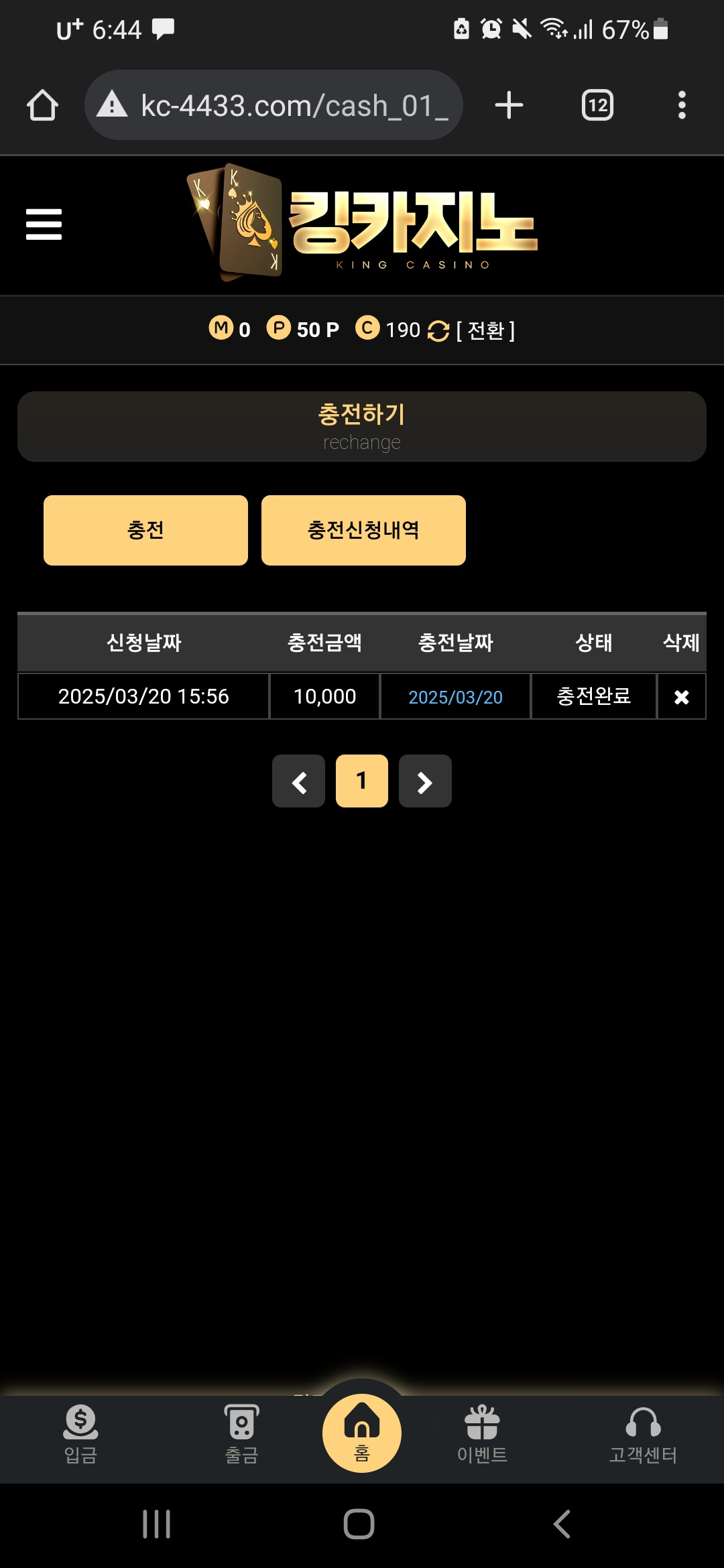Go to the 홈 tab
724x1568 pixels.
362,1433
